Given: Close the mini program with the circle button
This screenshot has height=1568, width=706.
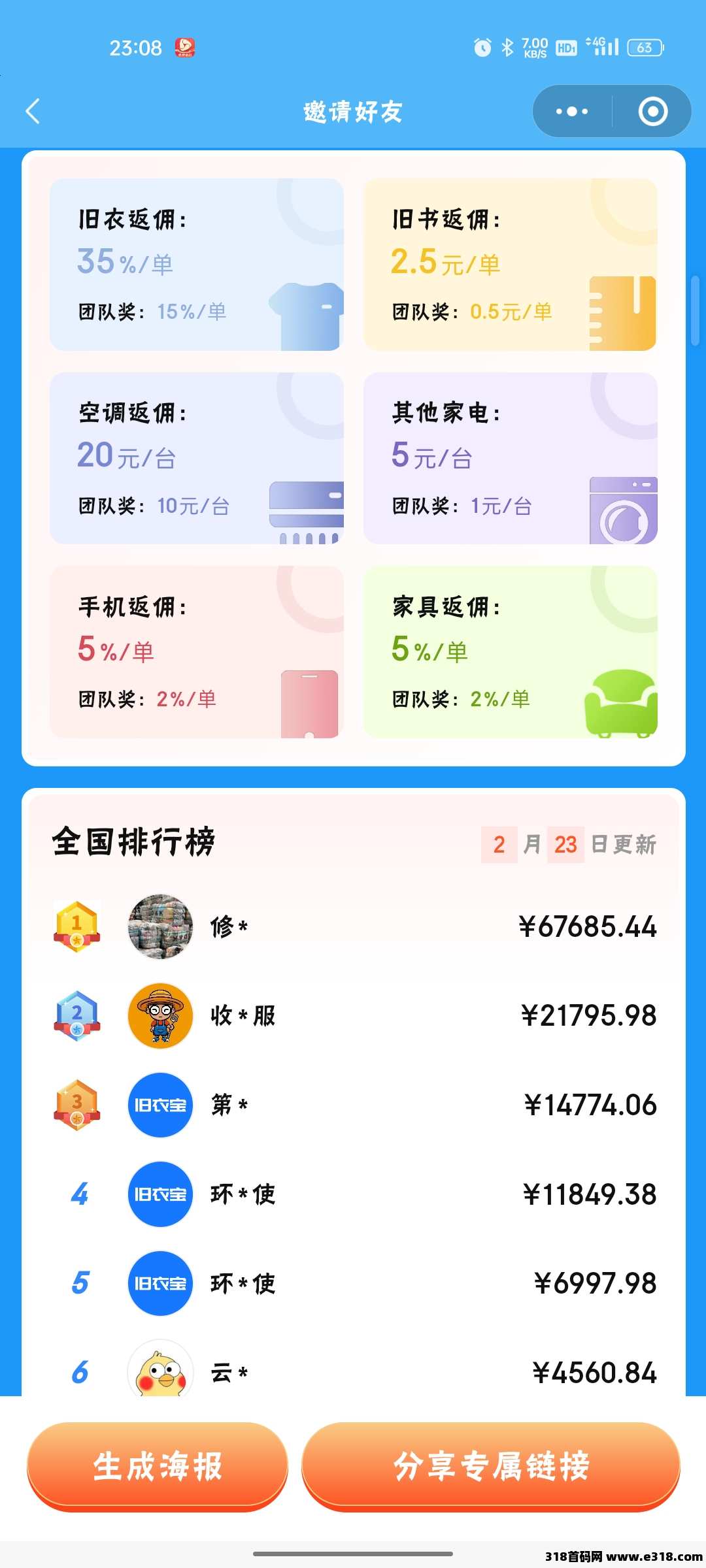Looking at the screenshot, I should point(652,111).
